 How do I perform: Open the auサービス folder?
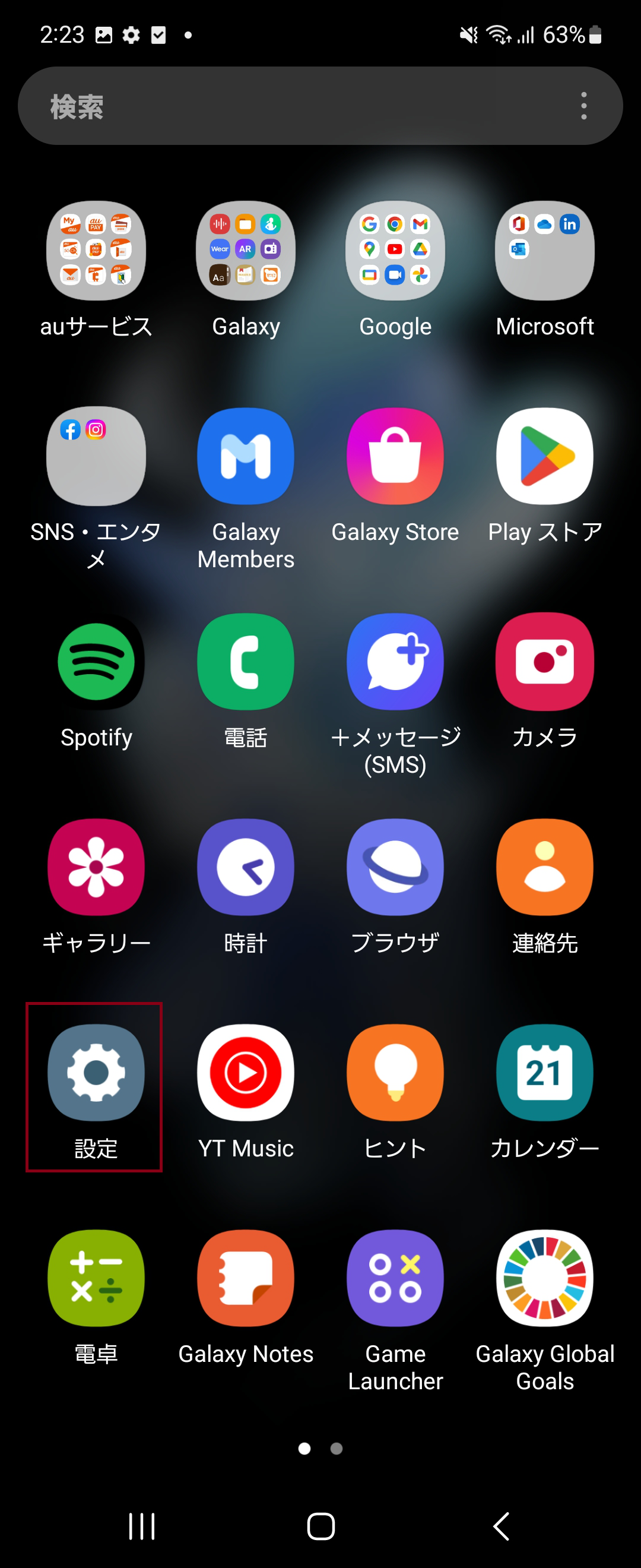(x=96, y=251)
